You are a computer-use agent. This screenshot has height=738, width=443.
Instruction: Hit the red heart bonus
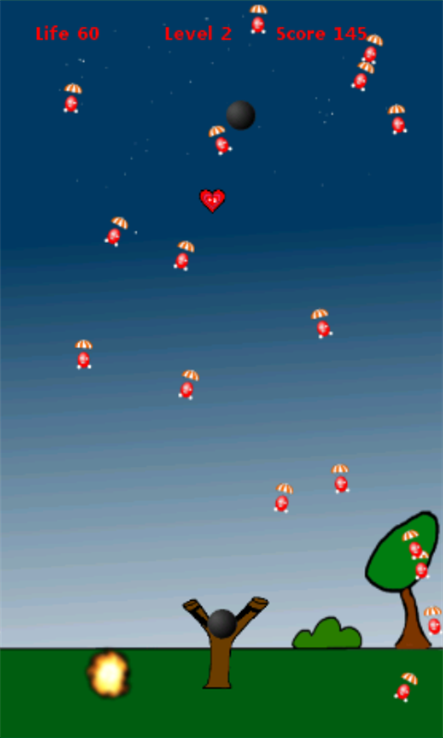pyautogui.click(x=212, y=201)
